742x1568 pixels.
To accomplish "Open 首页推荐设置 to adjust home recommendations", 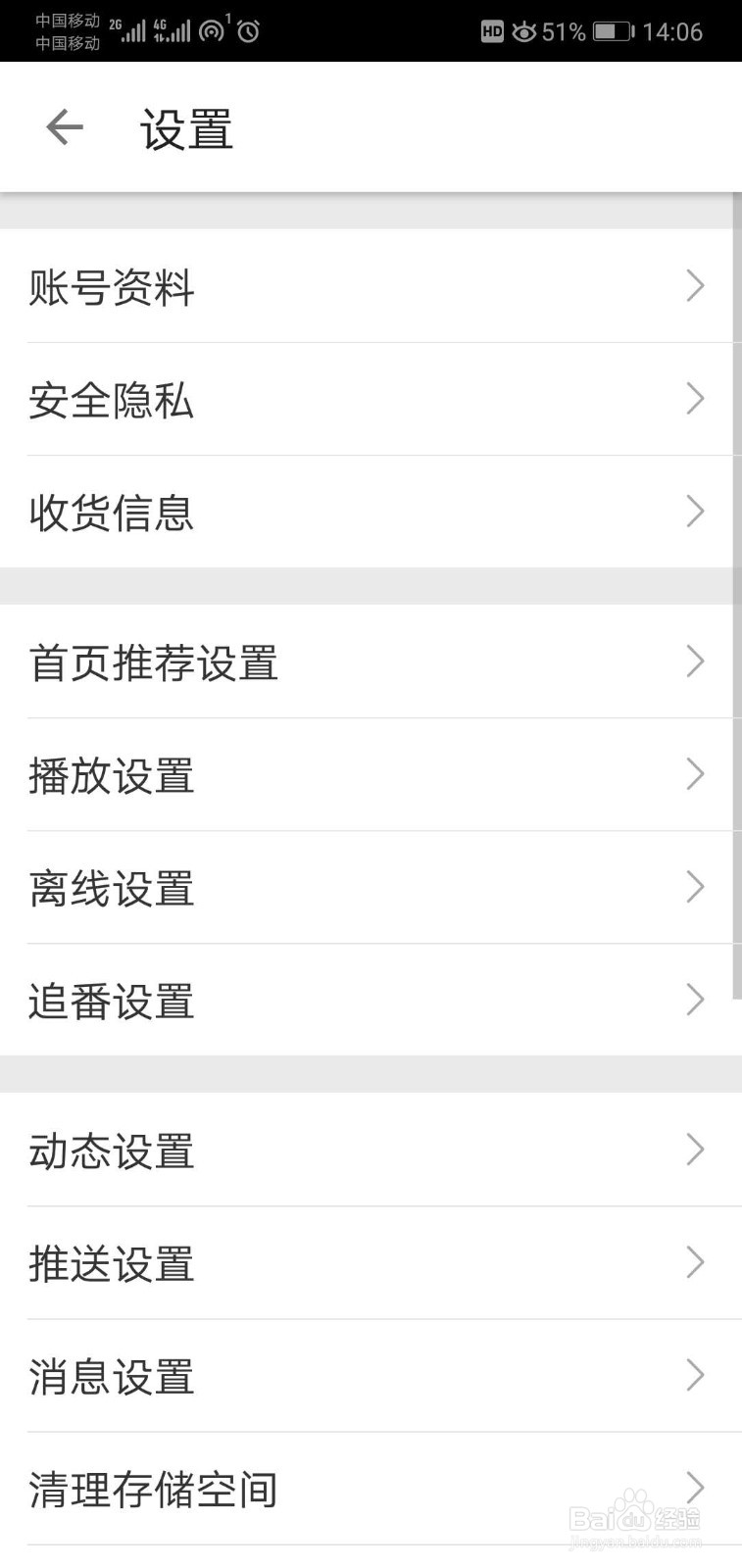I will click(154, 664).
